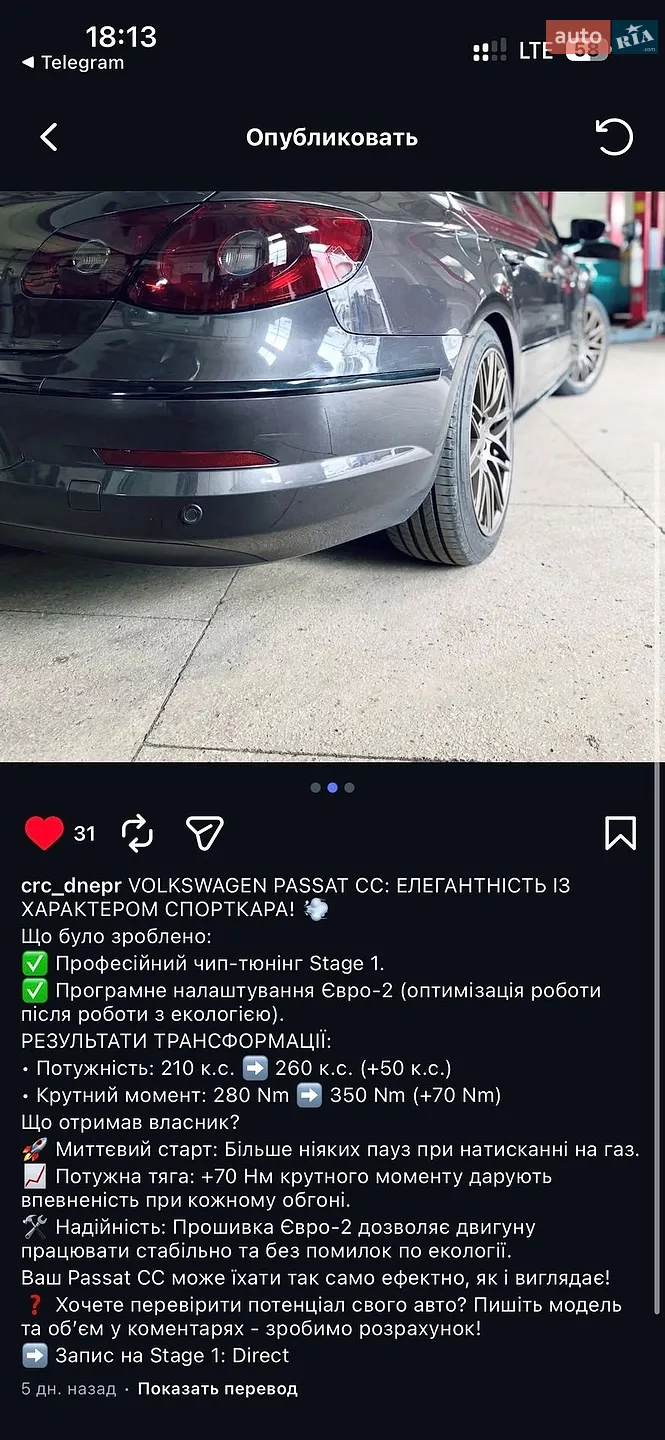665x1440 pixels.
Task: Save the post with the bookmark icon
Action: pos(620,833)
